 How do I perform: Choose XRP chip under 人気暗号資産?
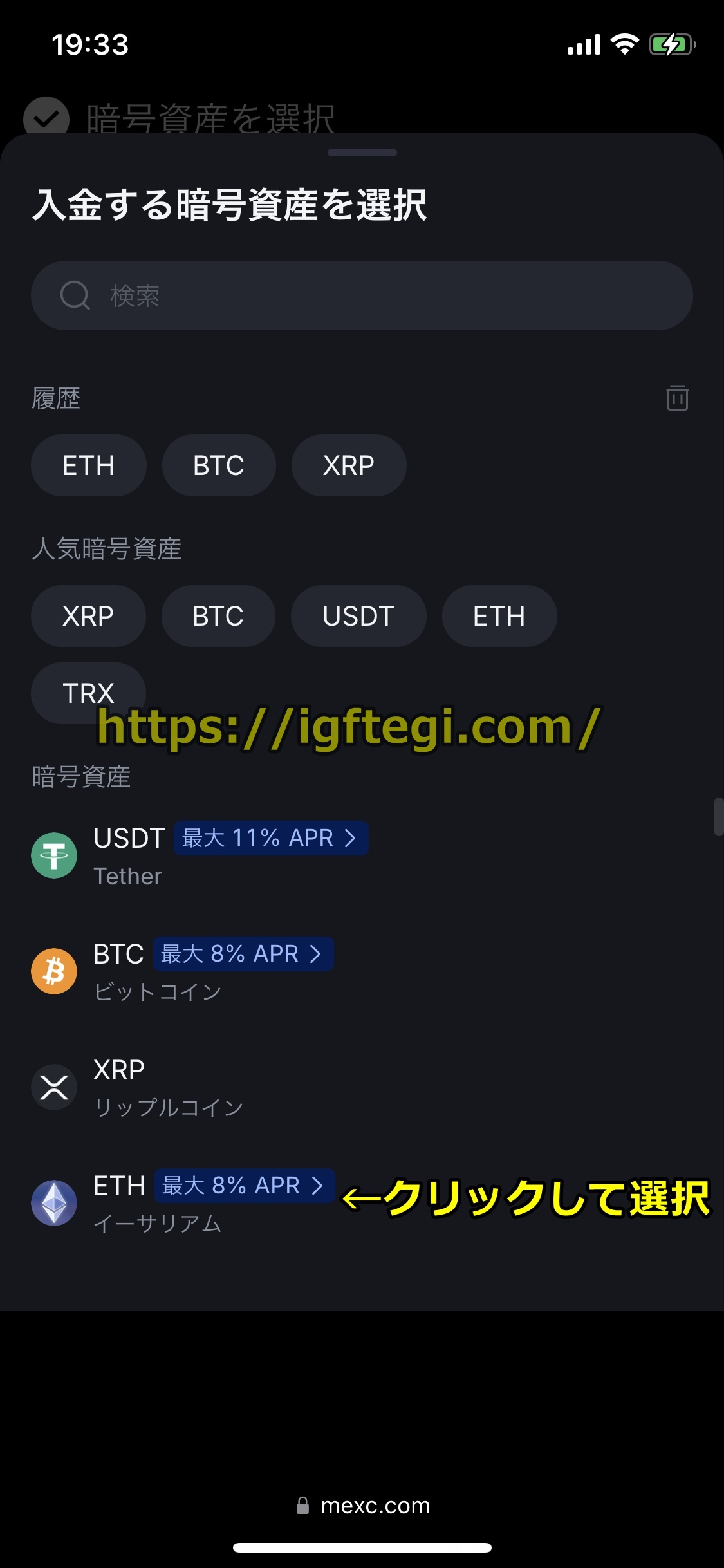click(x=88, y=616)
